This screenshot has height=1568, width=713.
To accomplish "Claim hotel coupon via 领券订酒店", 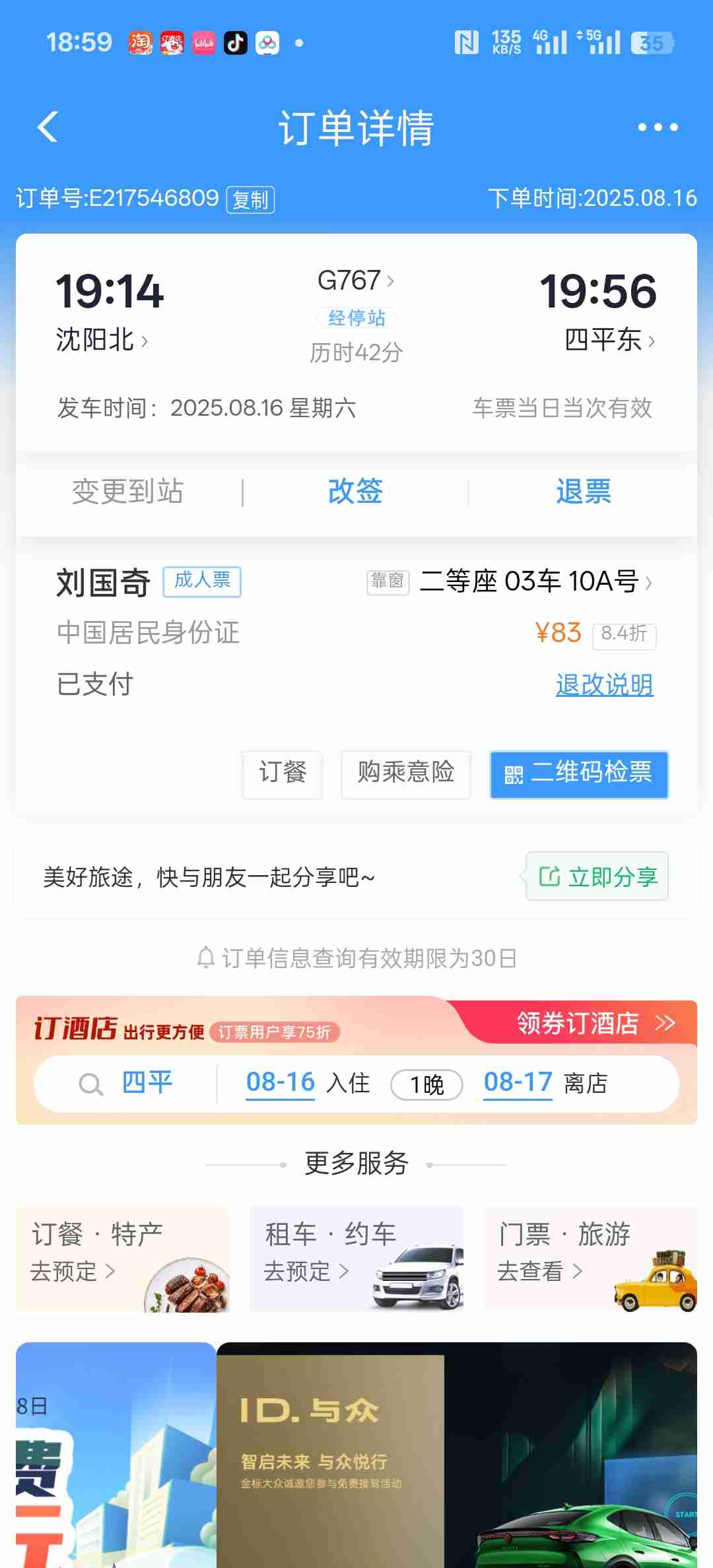I will [x=594, y=1024].
